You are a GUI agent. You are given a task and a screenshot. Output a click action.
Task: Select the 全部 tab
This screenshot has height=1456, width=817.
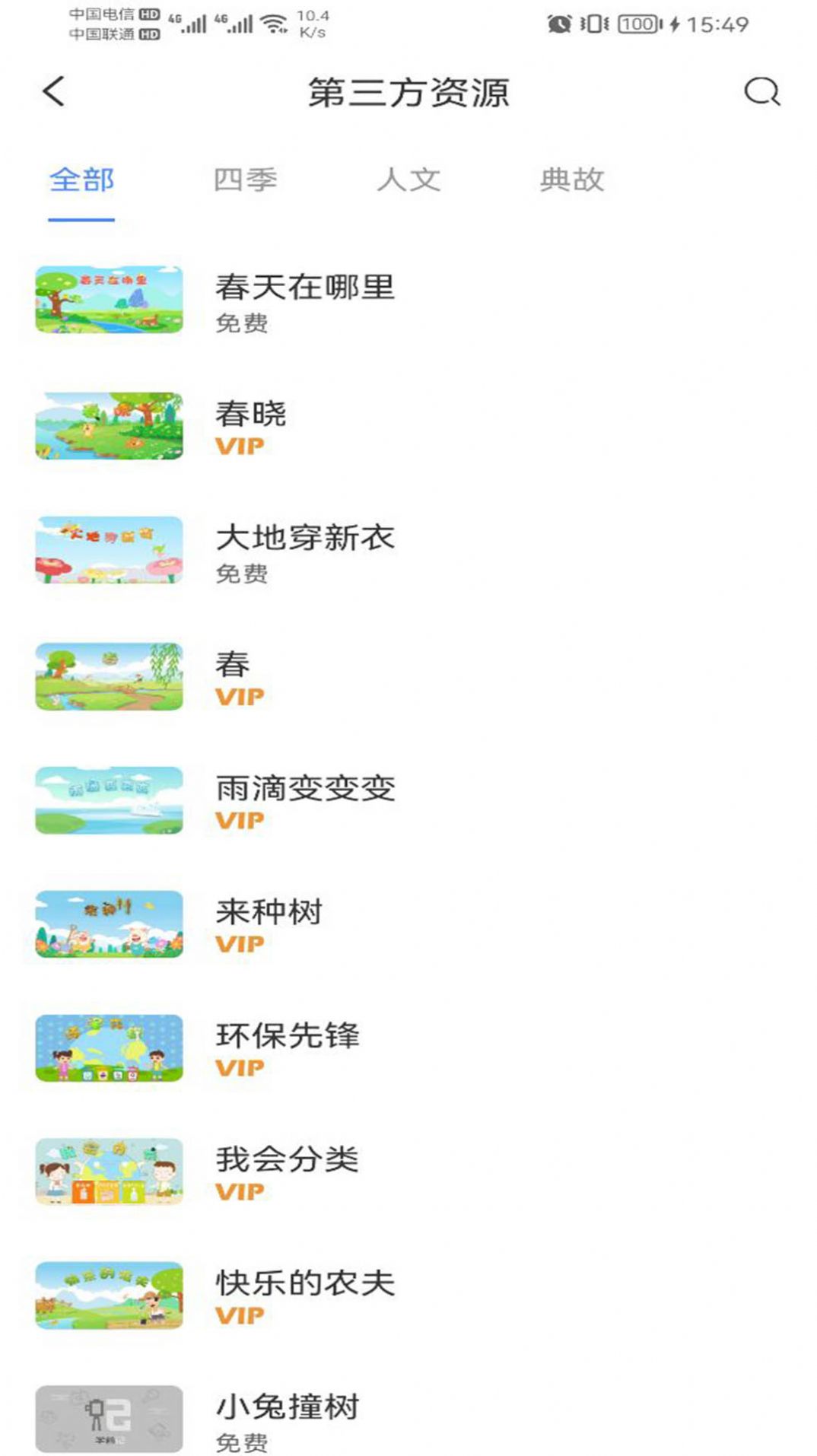pyautogui.click(x=81, y=180)
